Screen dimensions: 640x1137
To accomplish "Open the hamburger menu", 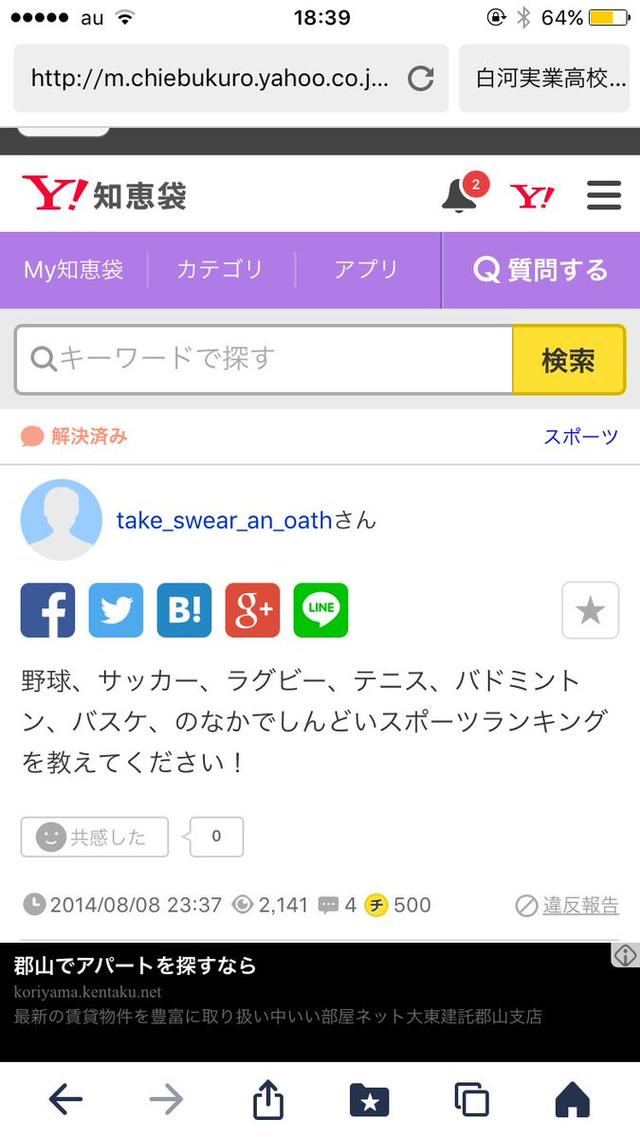I will click(x=604, y=195).
